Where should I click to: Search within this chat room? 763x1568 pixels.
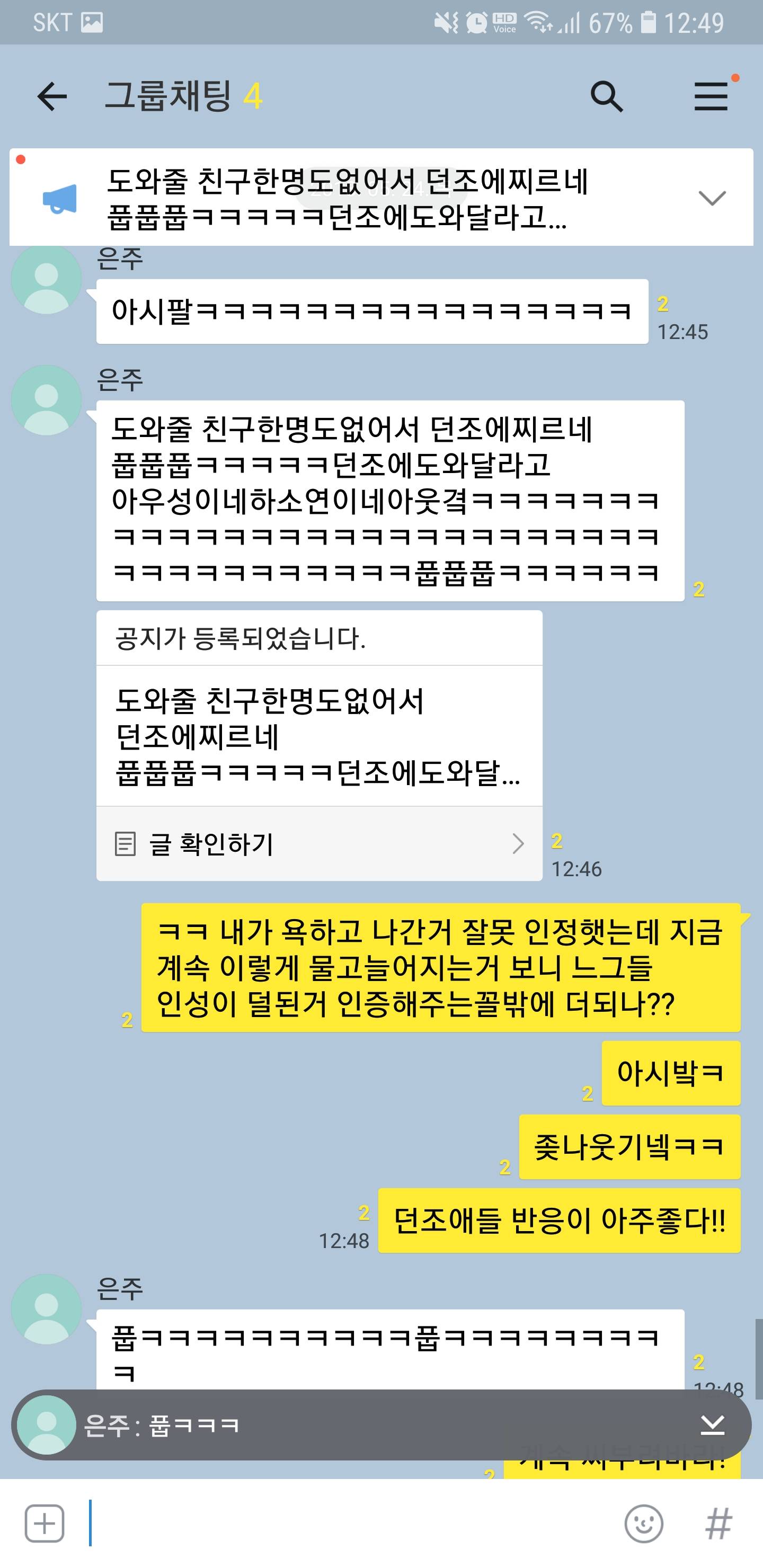(x=607, y=96)
